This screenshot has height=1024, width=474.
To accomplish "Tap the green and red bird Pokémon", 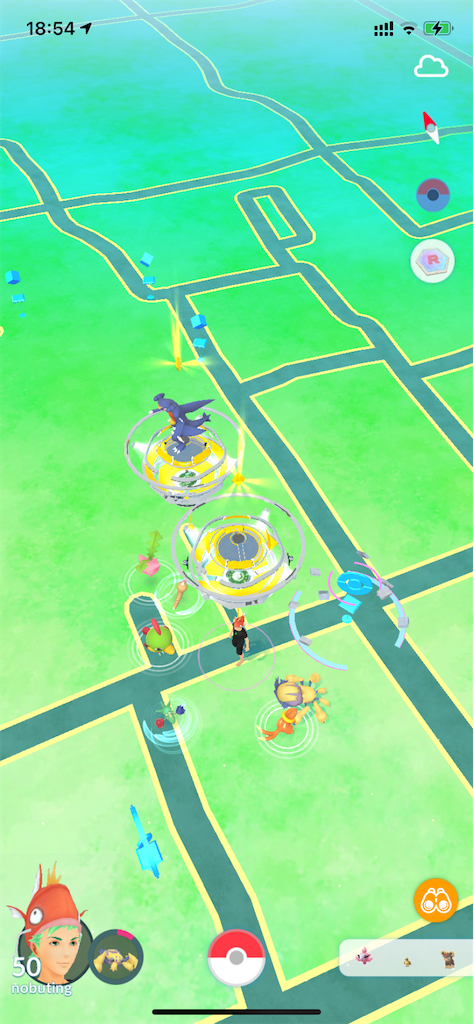I will [x=157, y=639].
